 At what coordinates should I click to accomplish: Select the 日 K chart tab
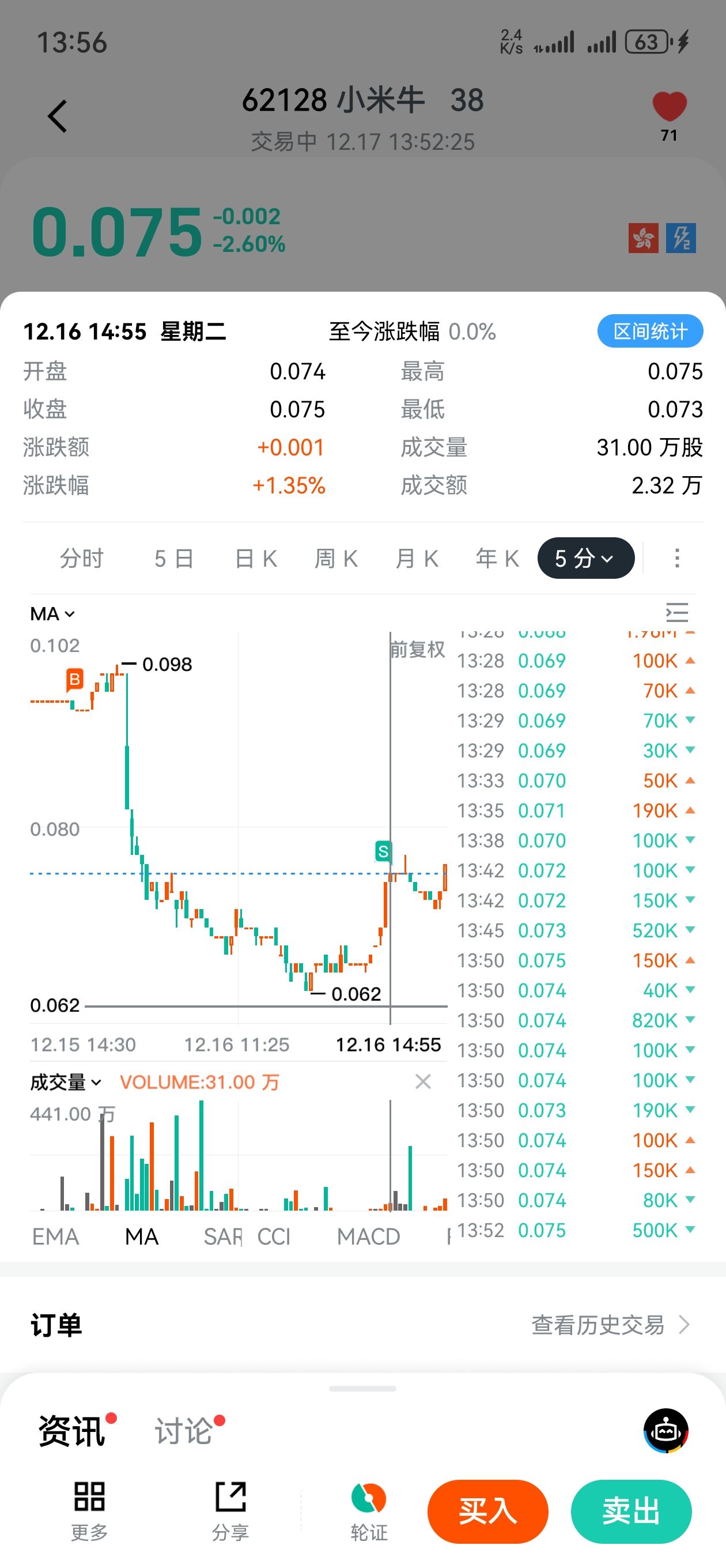coord(256,558)
